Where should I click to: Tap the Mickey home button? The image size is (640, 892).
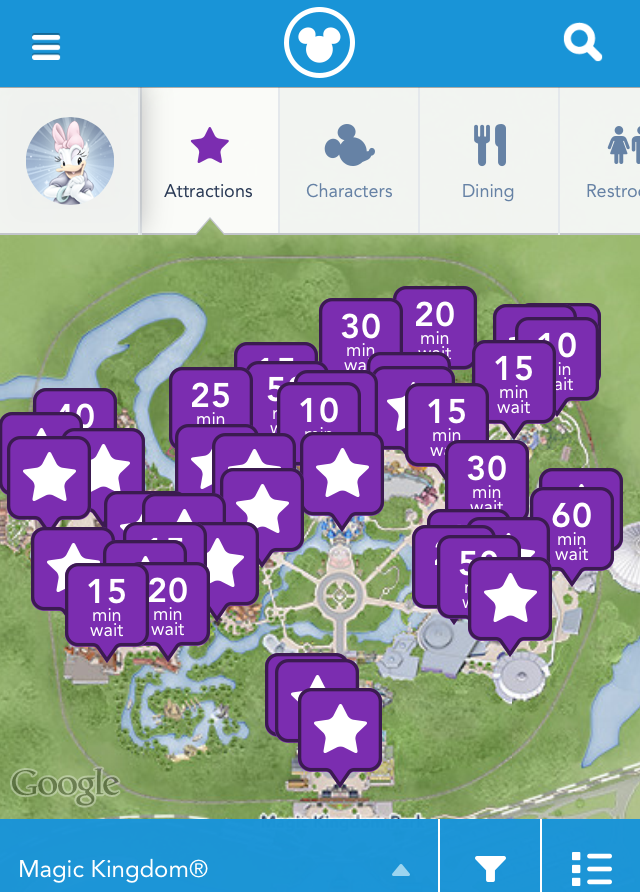tap(320, 44)
